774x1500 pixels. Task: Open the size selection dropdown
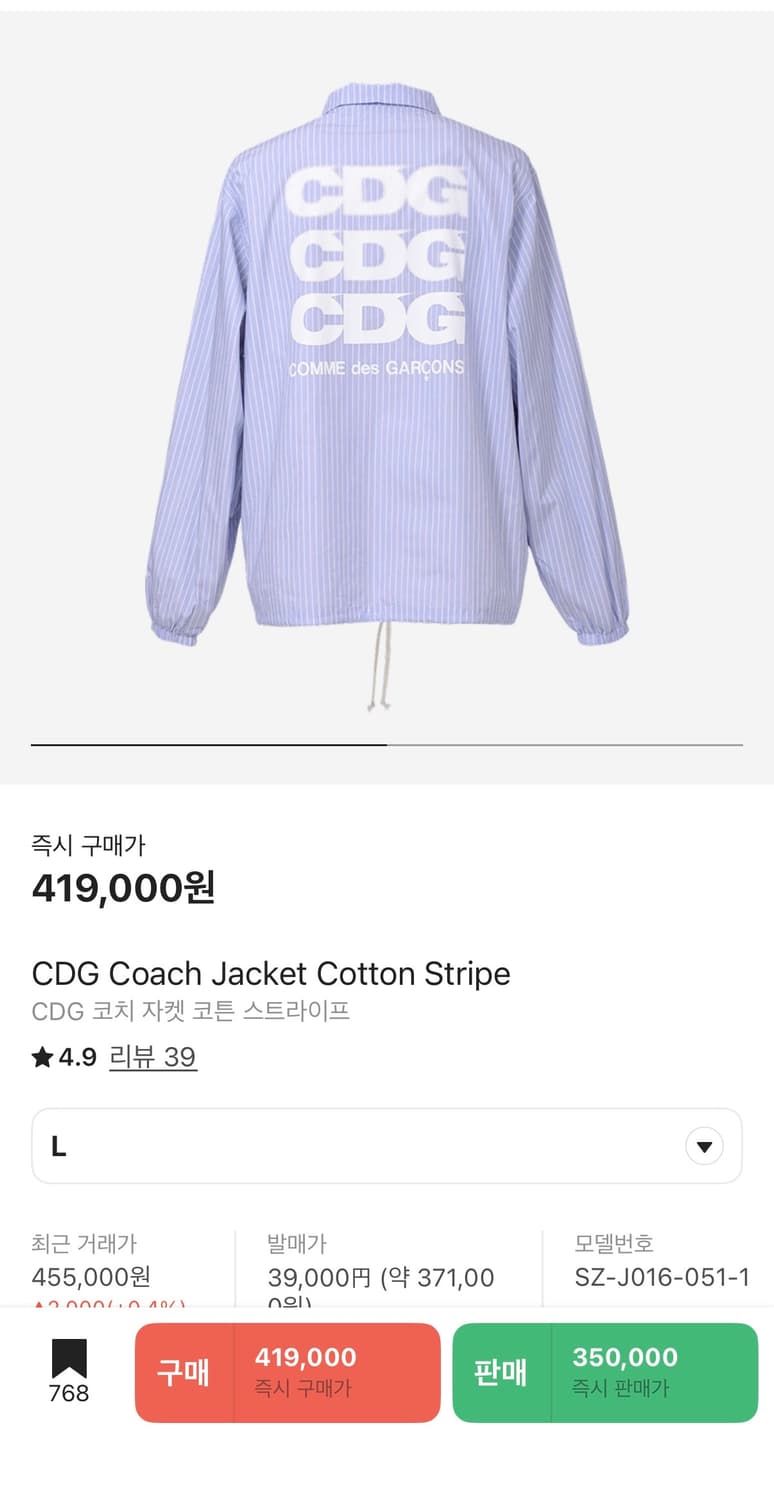click(387, 1146)
